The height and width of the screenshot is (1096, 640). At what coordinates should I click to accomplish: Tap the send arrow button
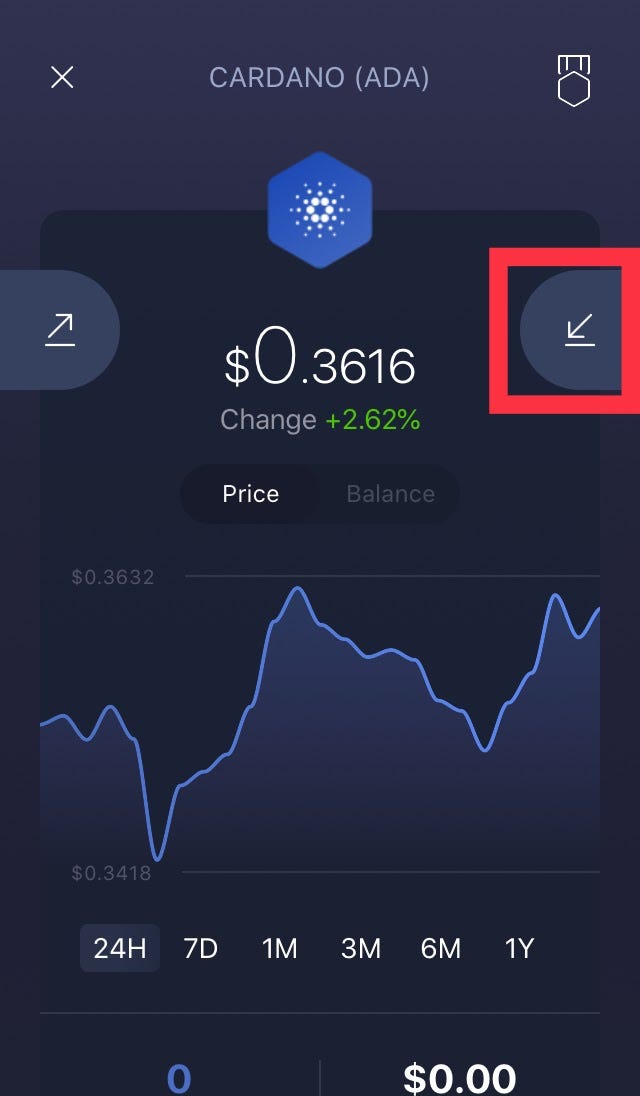tap(60, 330)
